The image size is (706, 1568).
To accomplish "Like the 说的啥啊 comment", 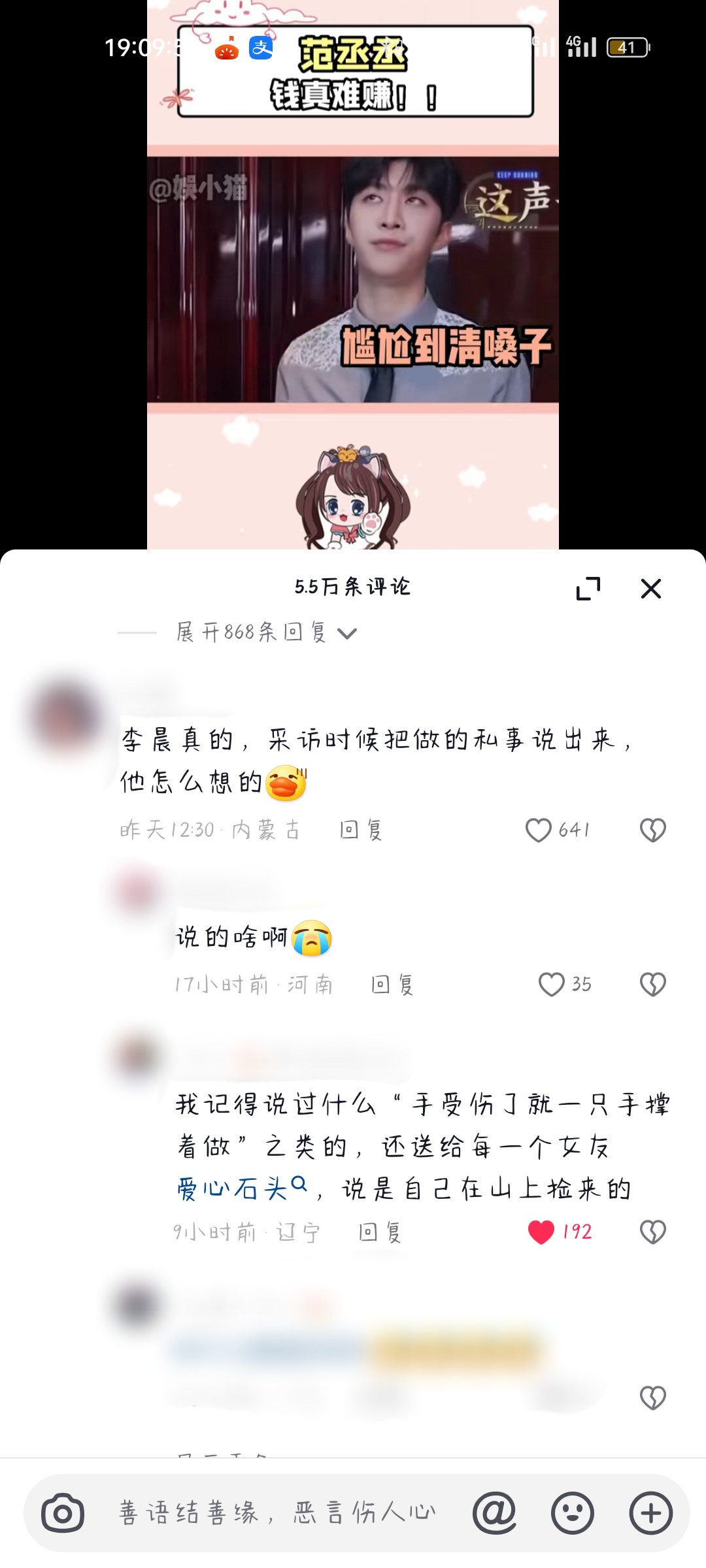I will click(551, 985).
